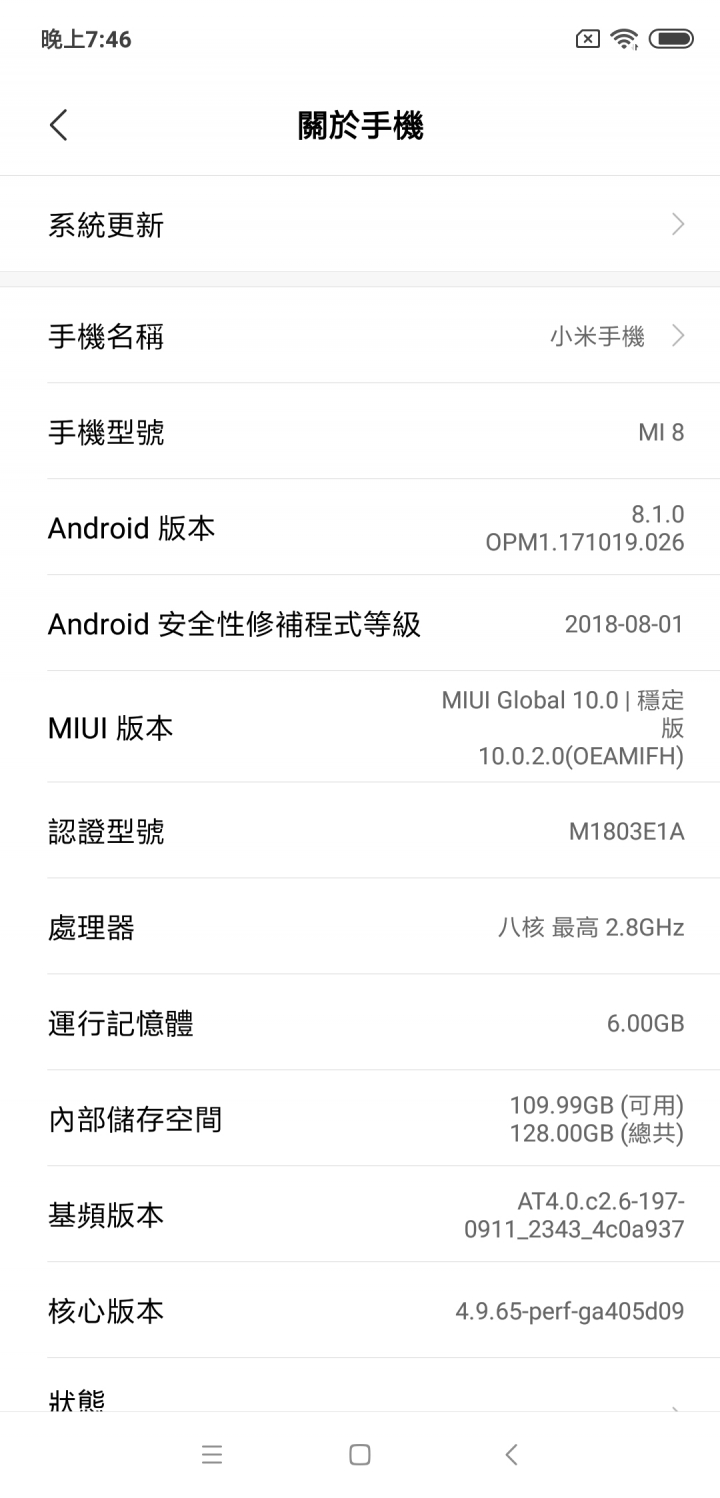Tap the 內部儲存空間 row
The width and height of the screenshot is (720, 1498).
click(360, 1119)
